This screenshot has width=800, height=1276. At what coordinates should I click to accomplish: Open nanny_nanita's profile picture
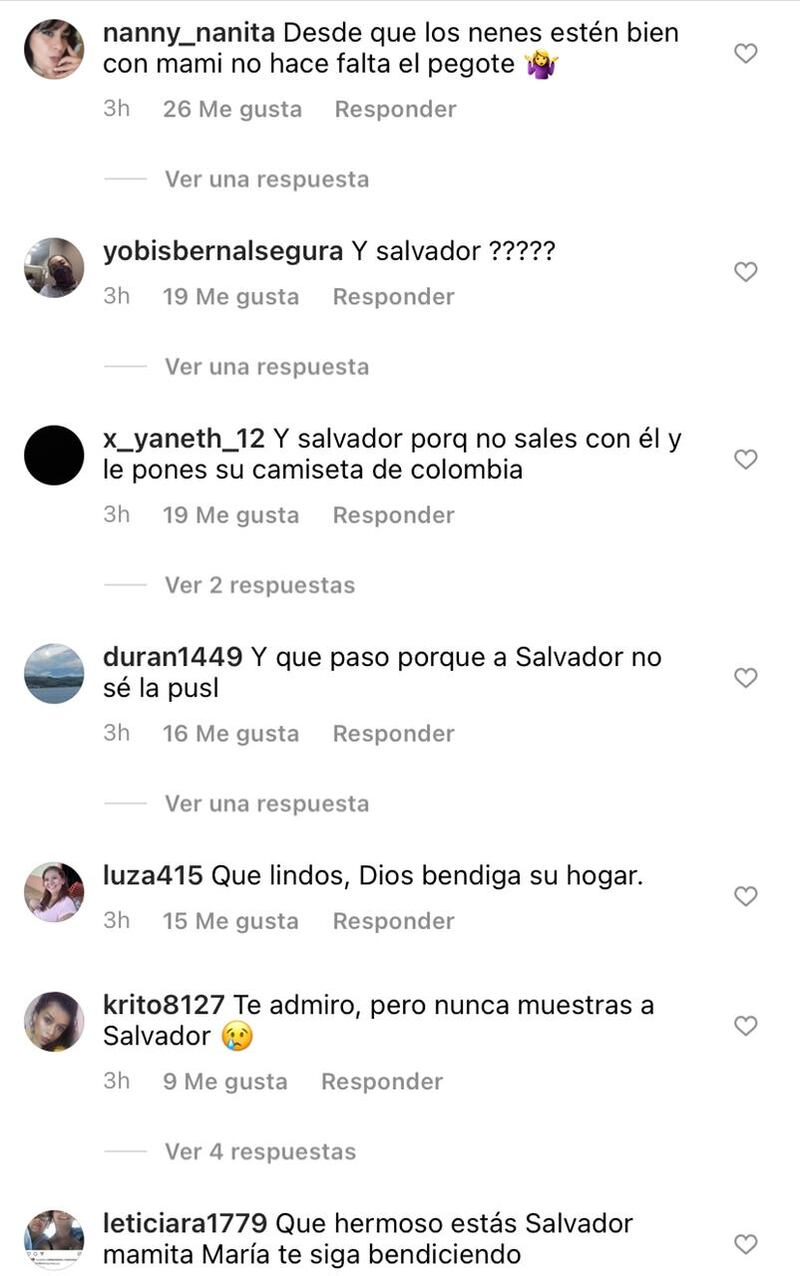[54, 49]
